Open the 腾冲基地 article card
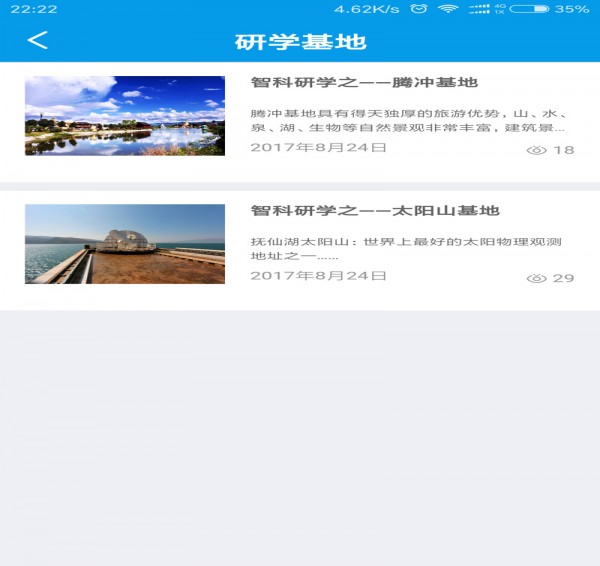Image resolution: width=600 pixels, height=566 pixels. point(300,122)
